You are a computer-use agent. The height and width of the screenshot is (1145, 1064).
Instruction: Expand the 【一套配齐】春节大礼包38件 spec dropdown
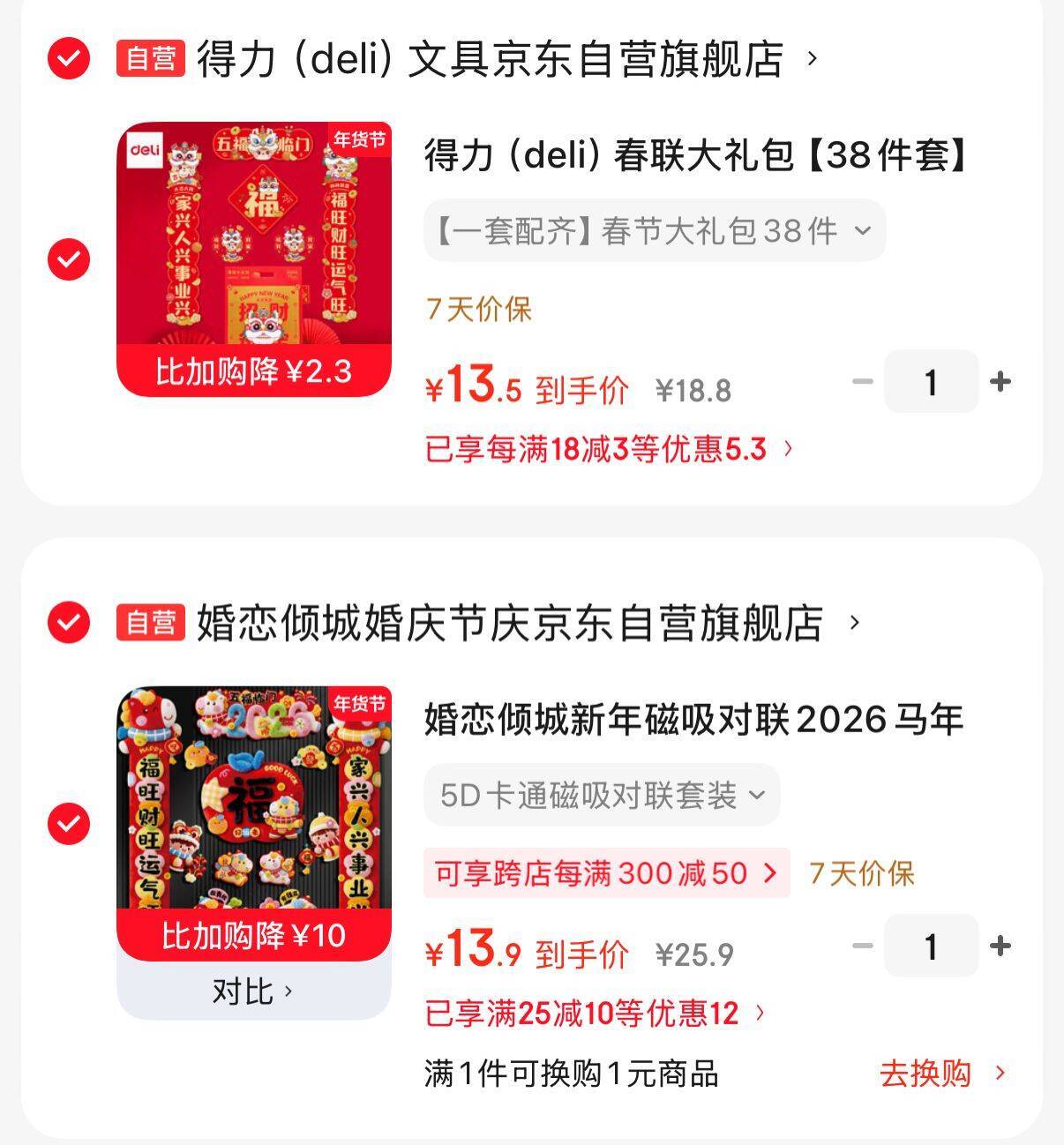[x=655, y=231]
